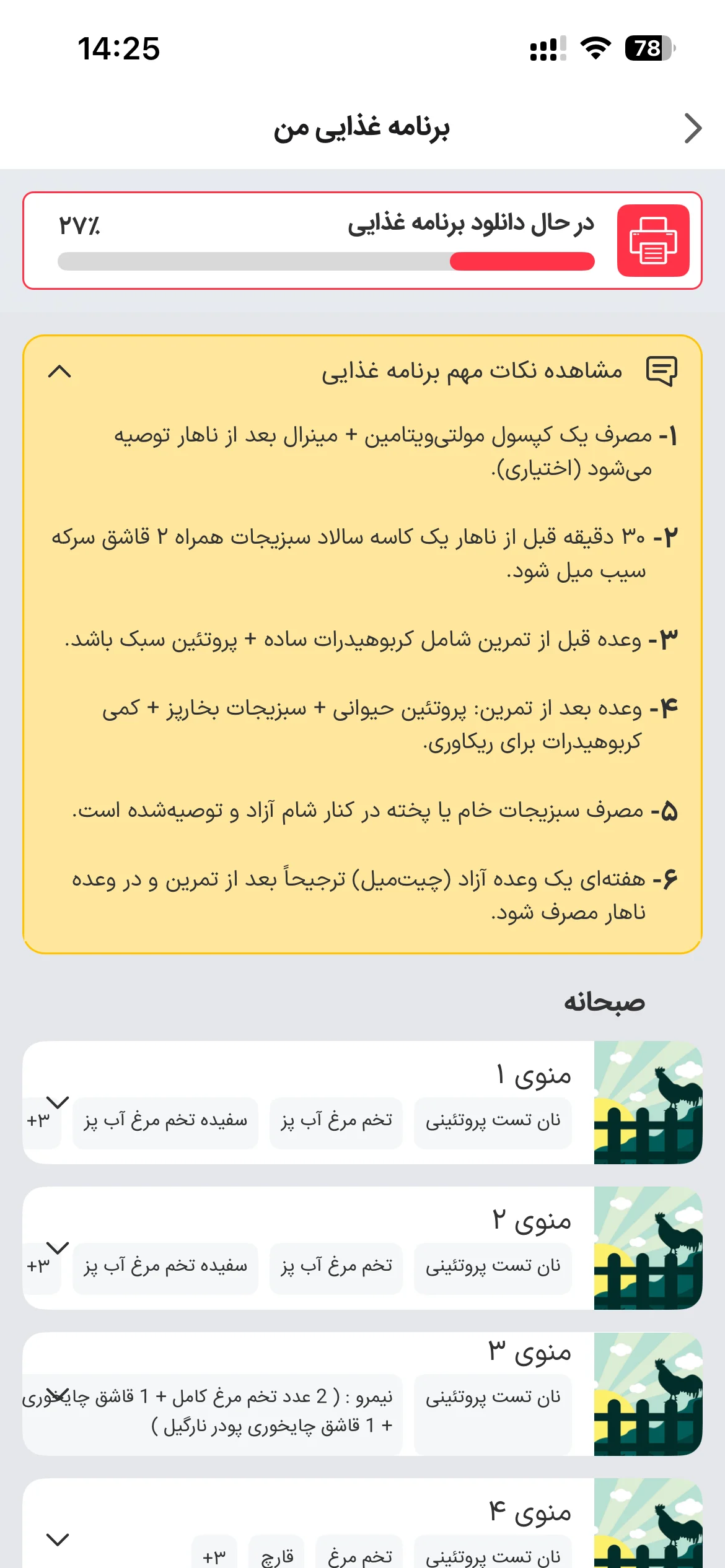
Task: Expand the منوی ۳ breakfast card
Action: [x=58, y=1394]
